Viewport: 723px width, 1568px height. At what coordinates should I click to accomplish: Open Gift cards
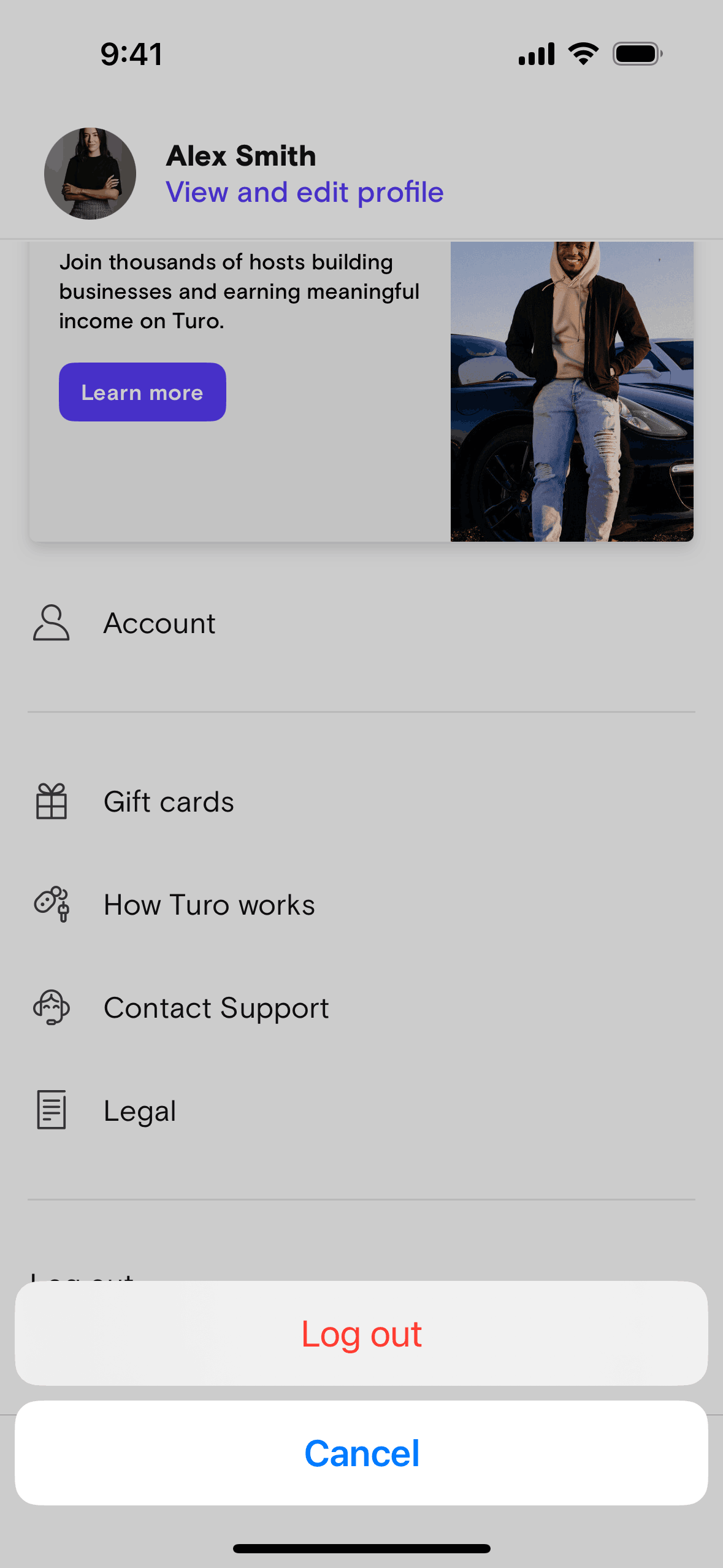169,802
